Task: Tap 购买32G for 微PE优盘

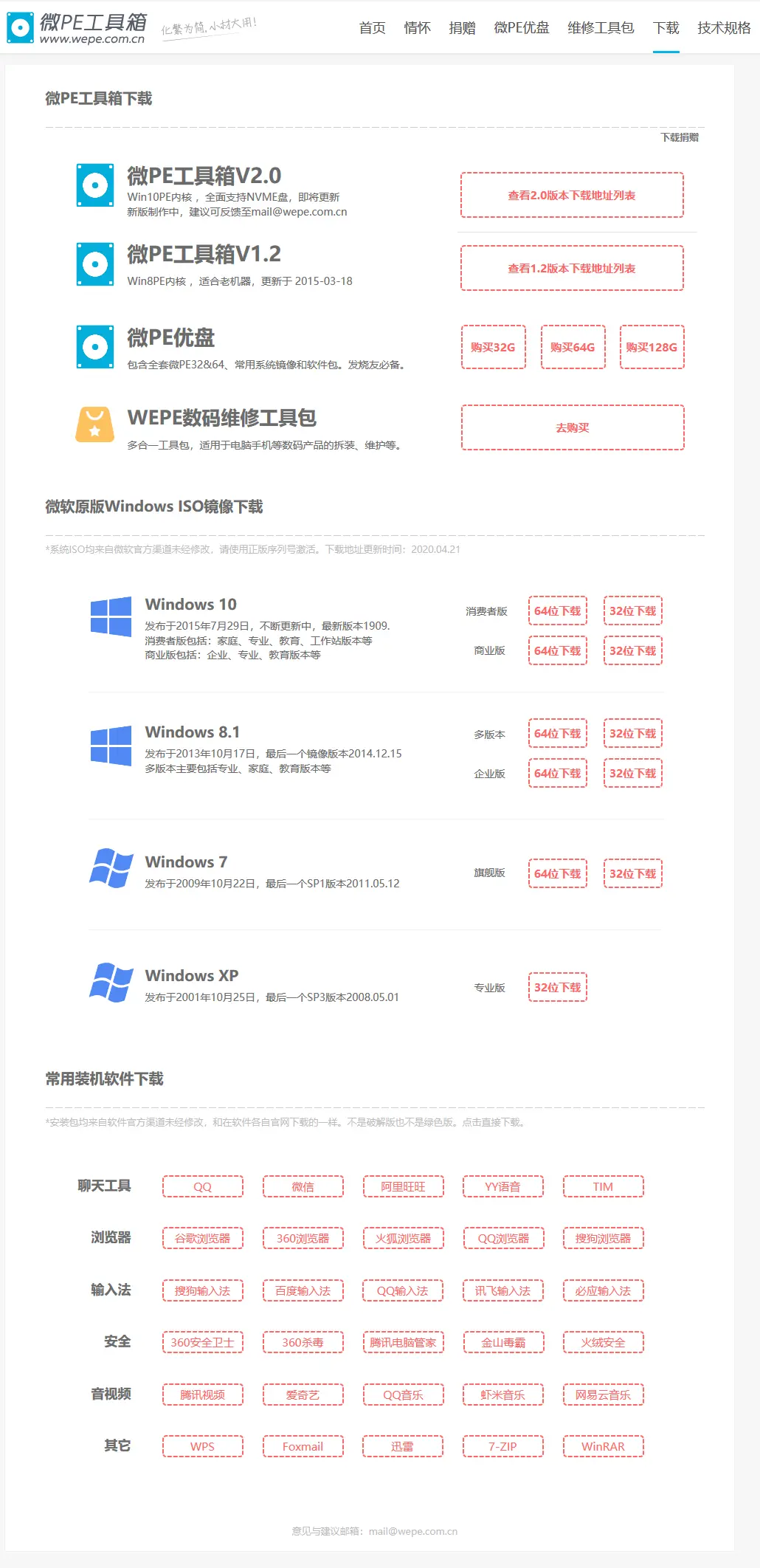Action: (493, 347)
